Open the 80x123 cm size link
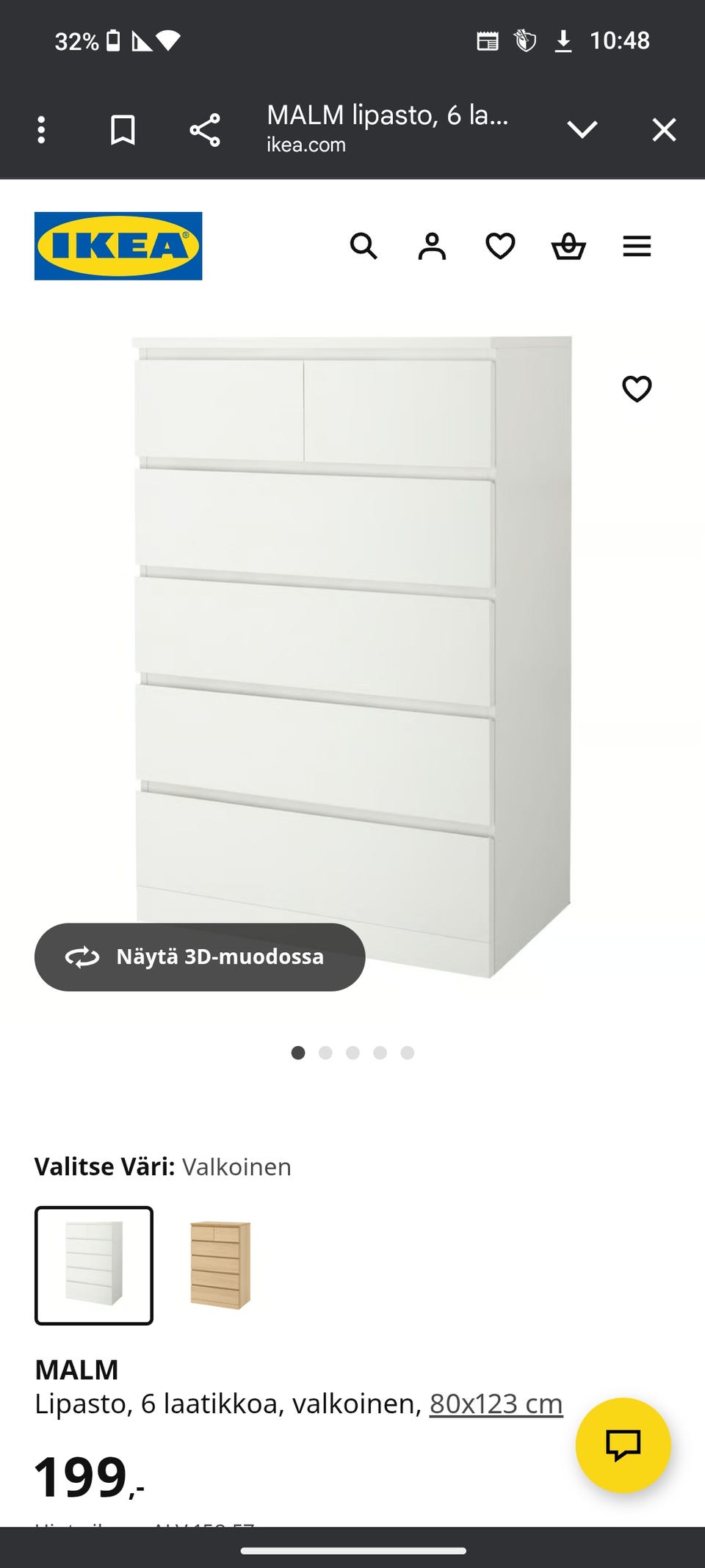Viewport: 705px width, 1568px height. [496, 1404]
